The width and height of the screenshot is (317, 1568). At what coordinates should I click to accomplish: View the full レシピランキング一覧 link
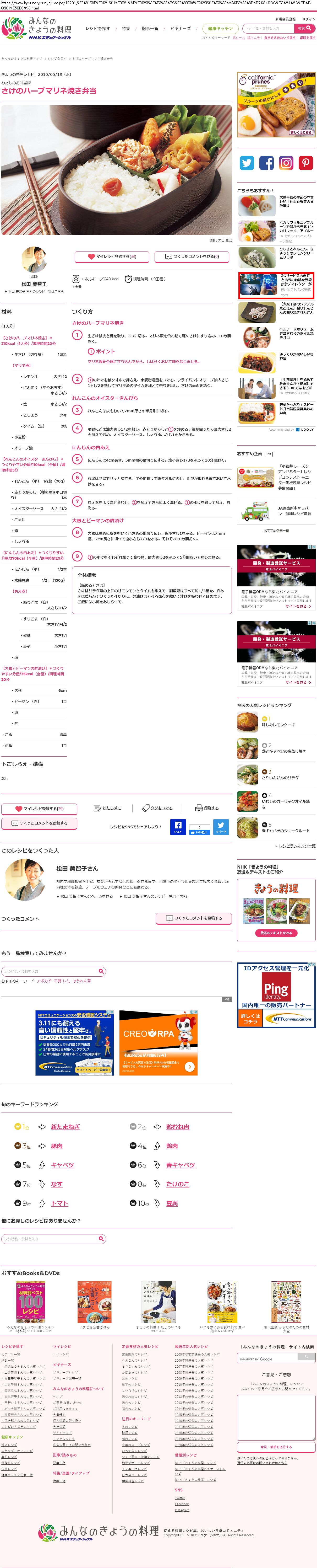[x=296, y=845]
